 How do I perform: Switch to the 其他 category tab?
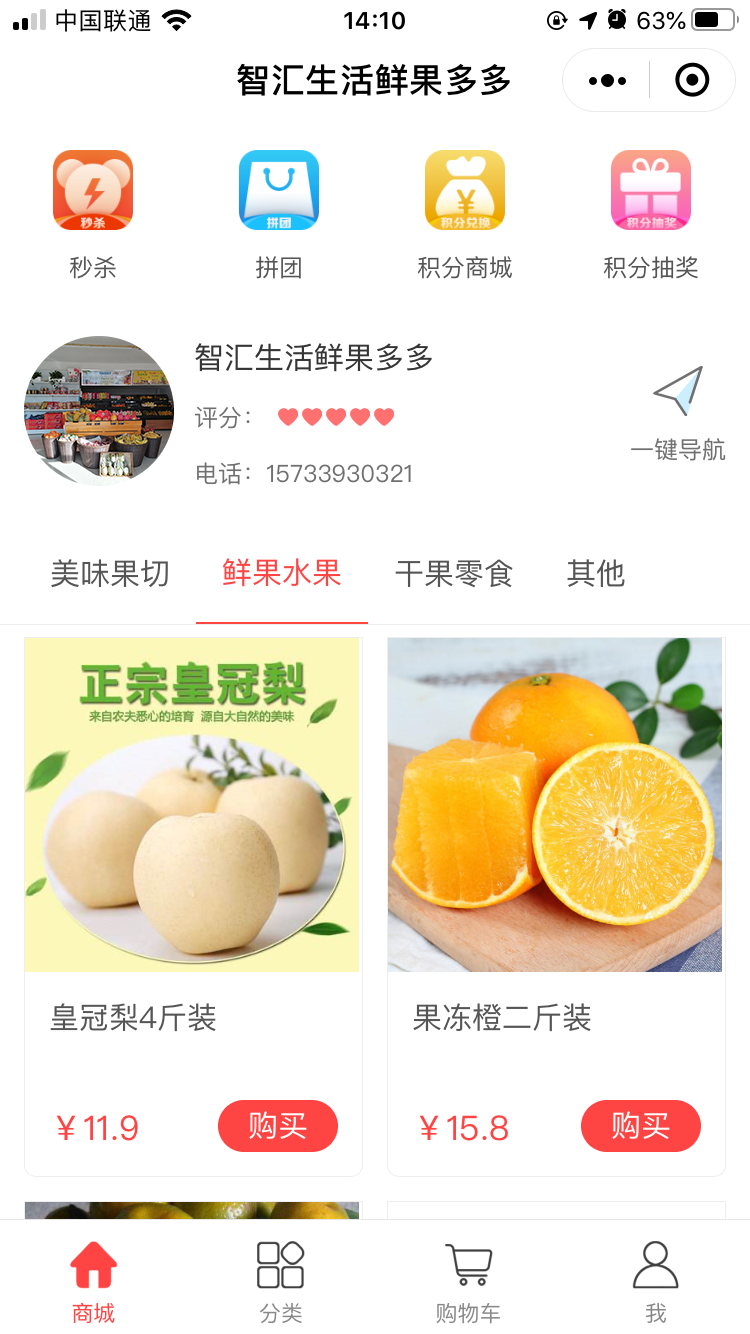(x=596, y=574)
